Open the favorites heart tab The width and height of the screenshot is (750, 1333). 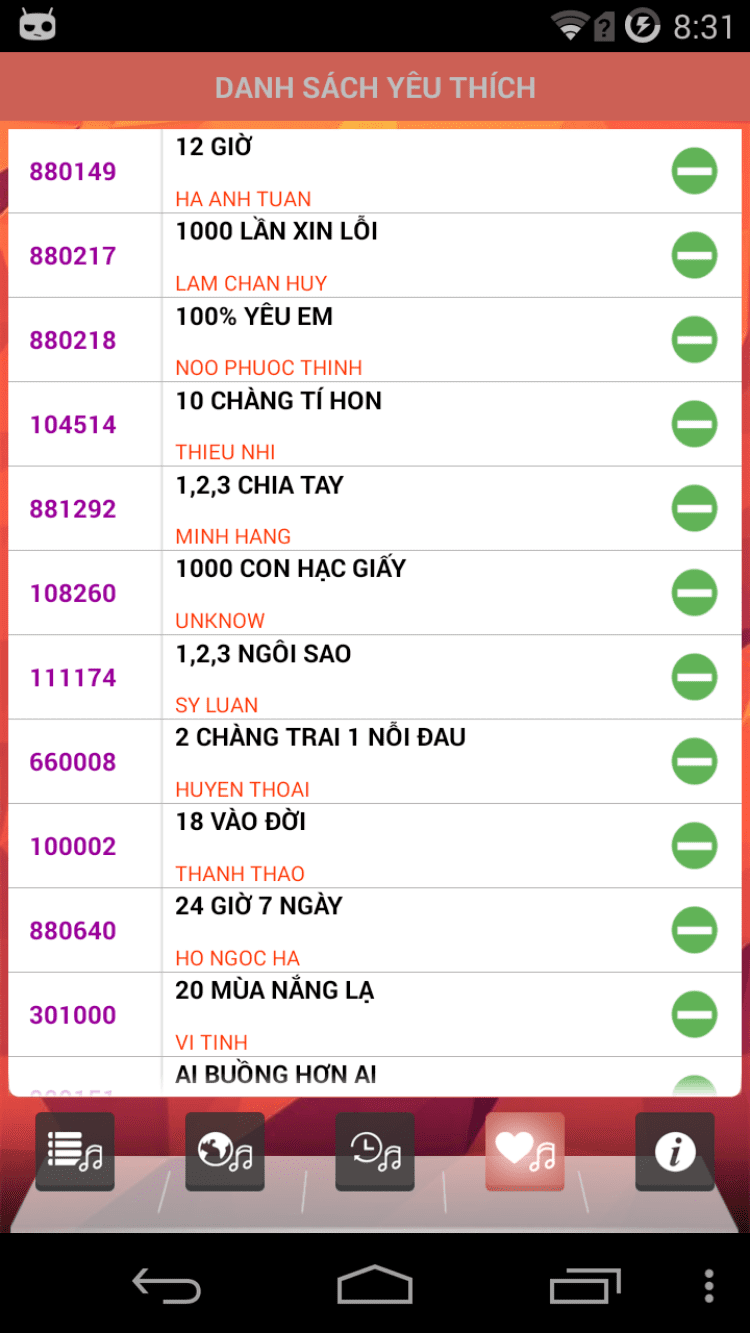[525, 1152]
